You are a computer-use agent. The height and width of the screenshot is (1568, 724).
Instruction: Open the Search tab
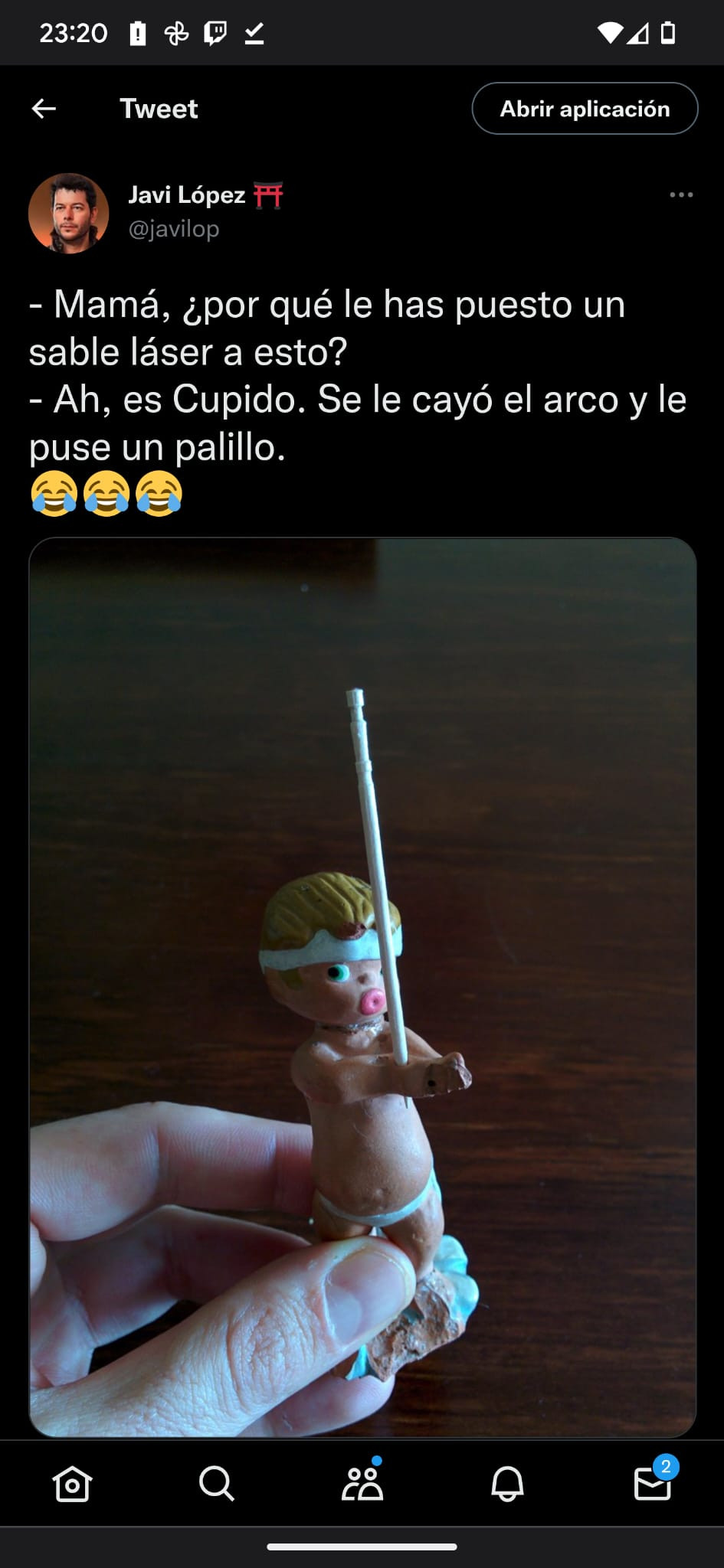click(x=217, y=1484)
